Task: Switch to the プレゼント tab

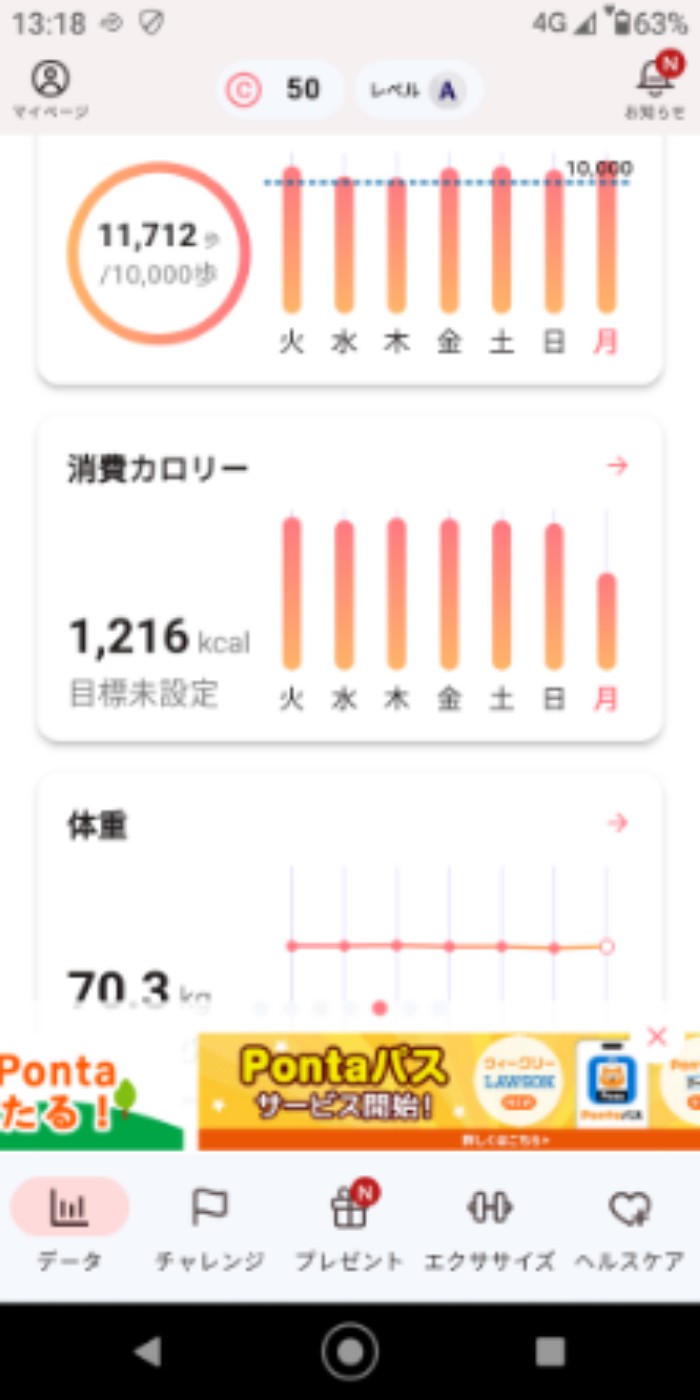Action: pyautogui.click(x=349, y=1225)
